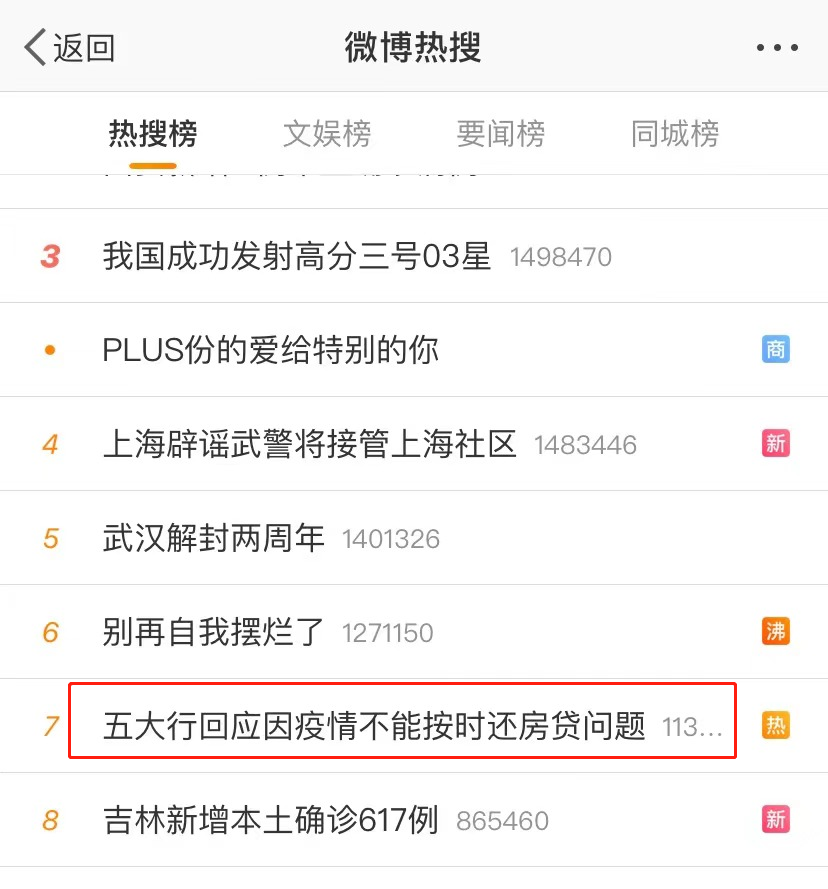Go back with the 返回 button
This screenshot has height=889, width=828.
click(70, 47)
